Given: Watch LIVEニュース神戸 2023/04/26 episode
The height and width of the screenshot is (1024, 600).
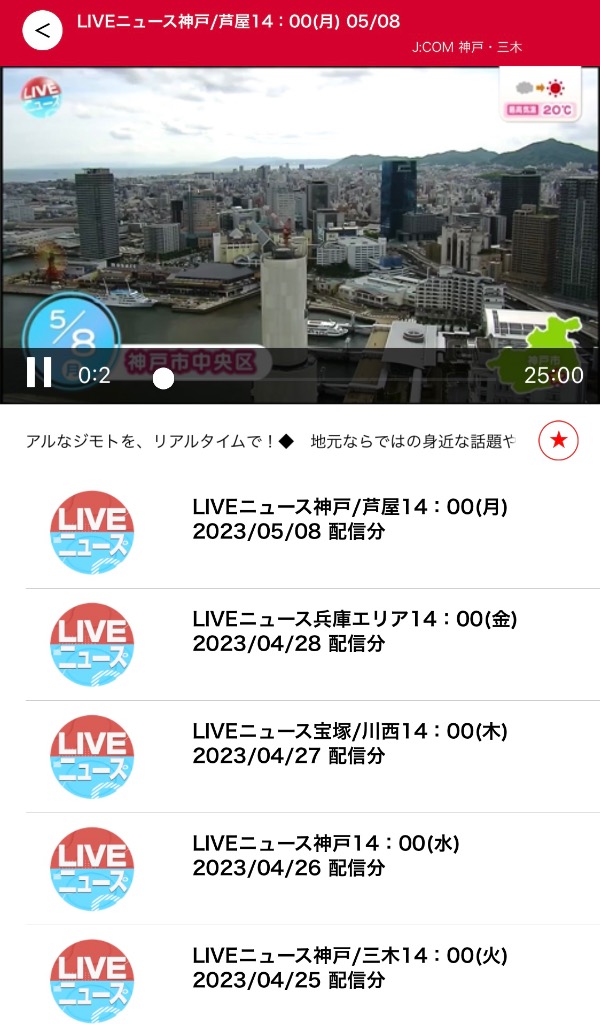Looking at the screenshot, I should [x=300, y=868].
